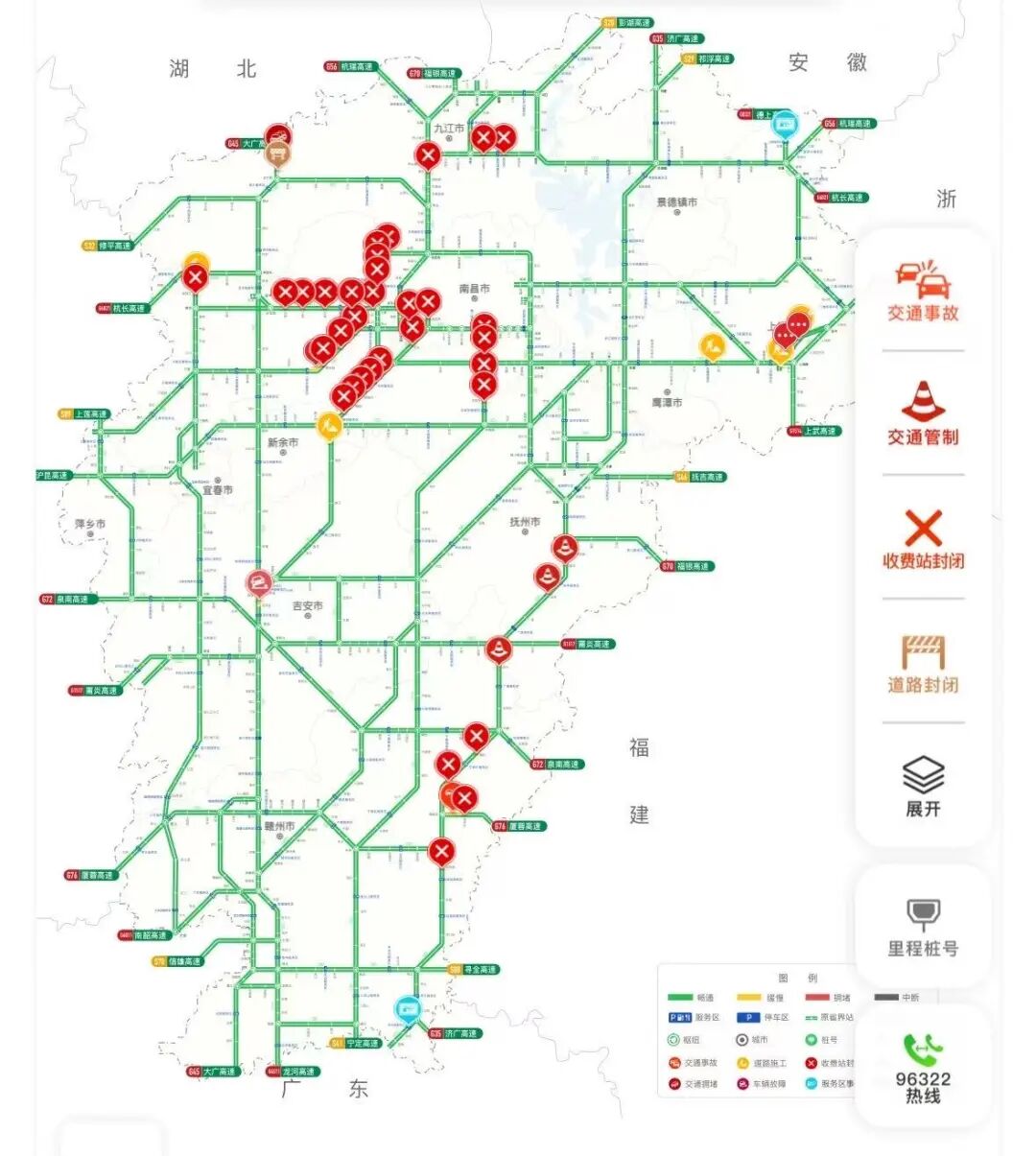This screenshot has width=1036, height=1156.
Task: Call the 96322 hotline
Action: pos(922,1068)
